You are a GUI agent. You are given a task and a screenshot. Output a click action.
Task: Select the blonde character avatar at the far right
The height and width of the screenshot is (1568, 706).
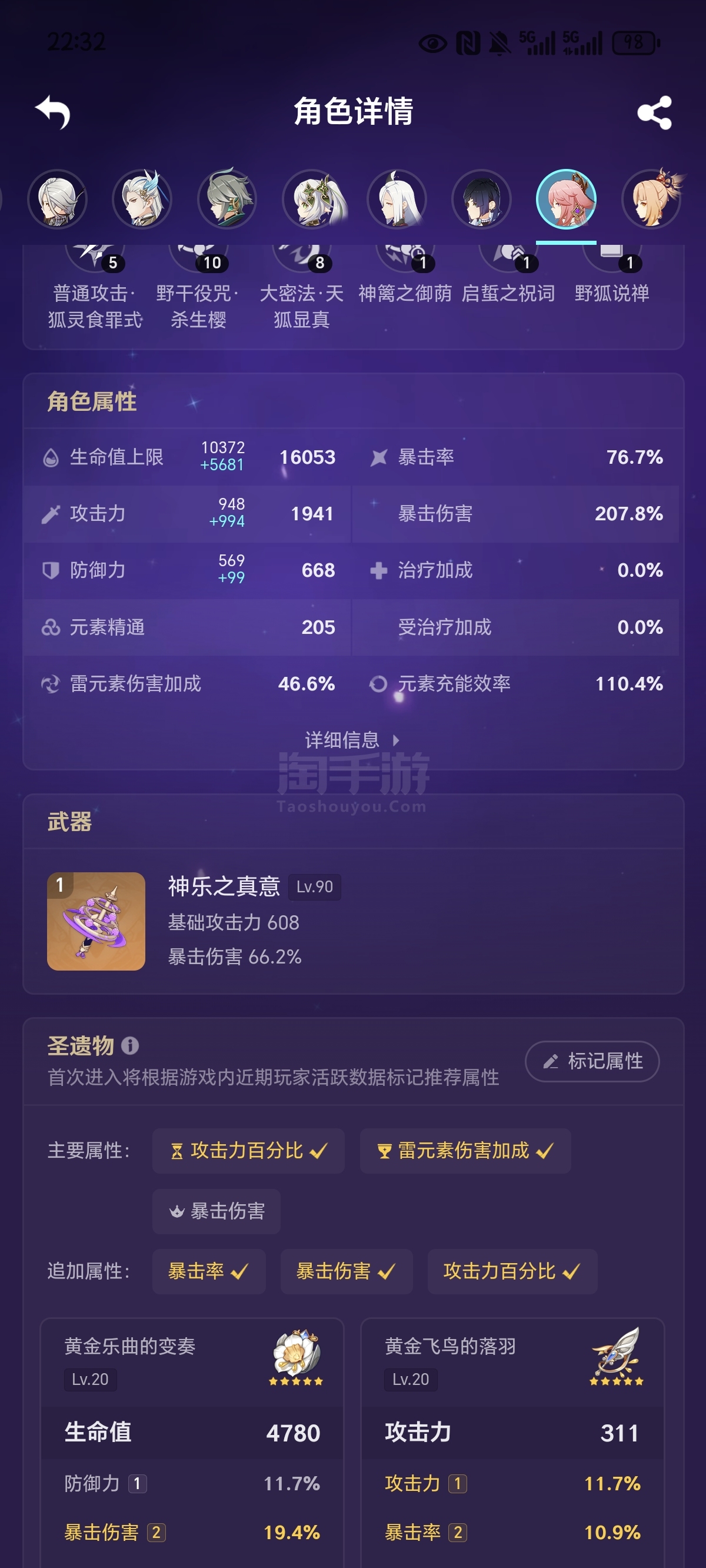(651, 199)
